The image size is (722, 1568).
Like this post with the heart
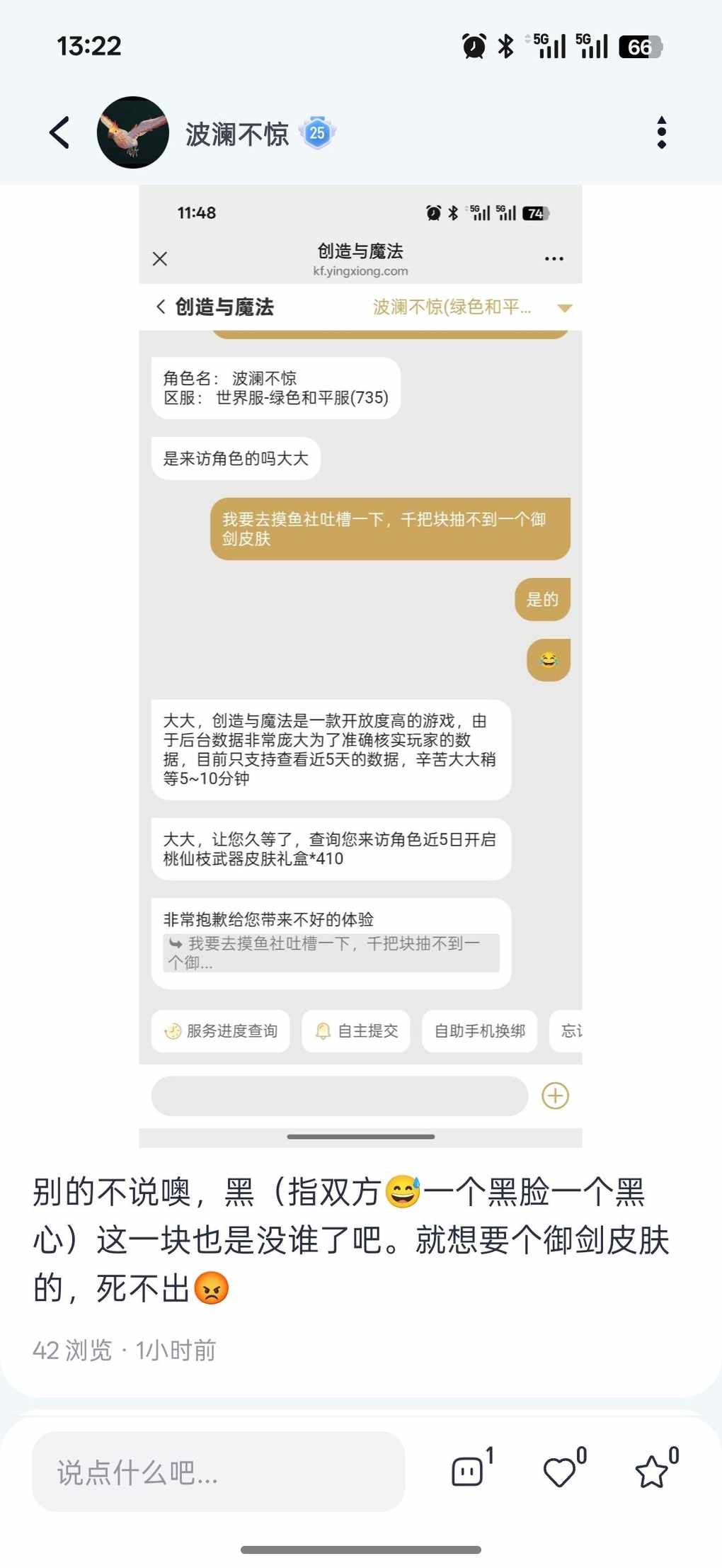coord(560,1472)
